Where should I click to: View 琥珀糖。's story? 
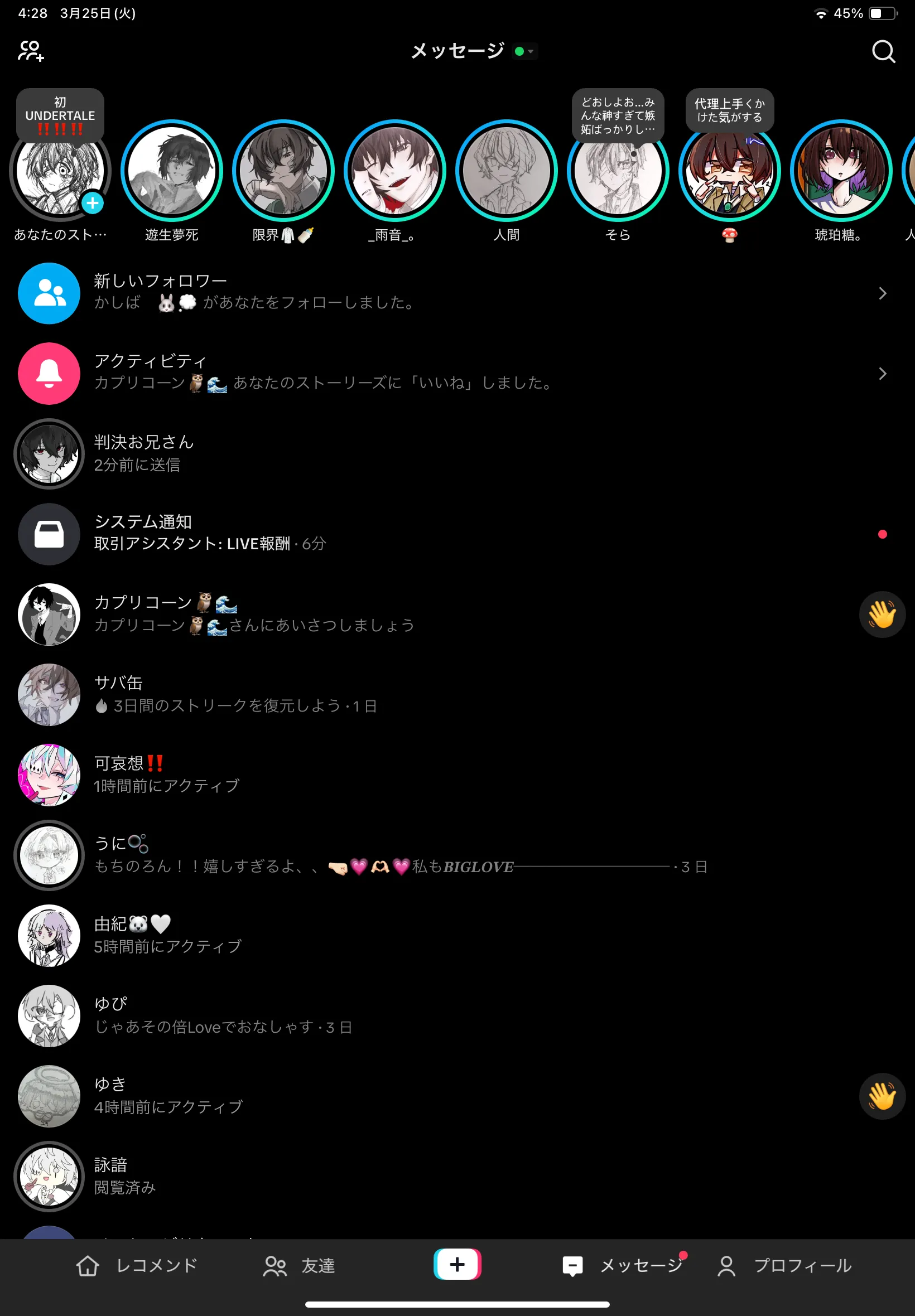[x=840, y=171]
